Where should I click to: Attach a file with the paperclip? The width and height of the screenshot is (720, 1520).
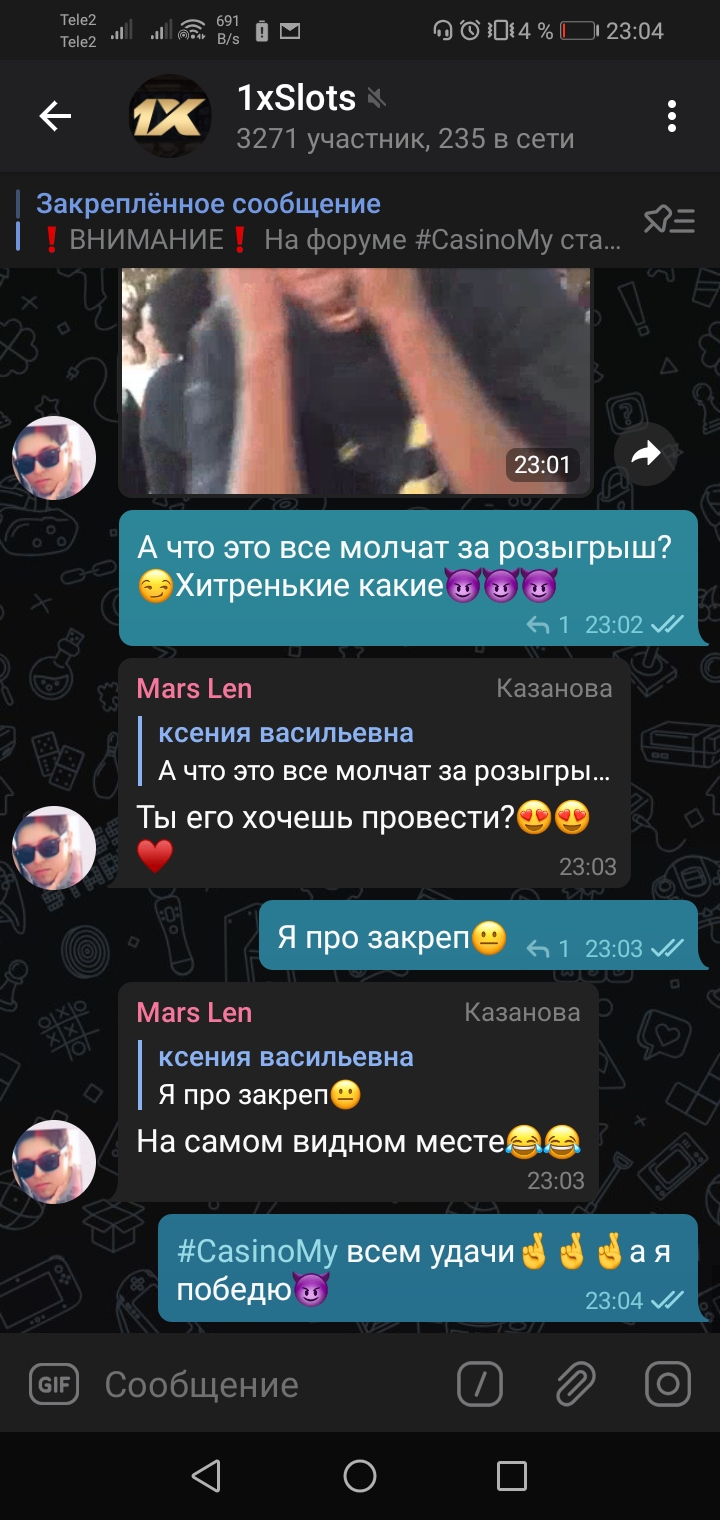tap(575, 1384)
